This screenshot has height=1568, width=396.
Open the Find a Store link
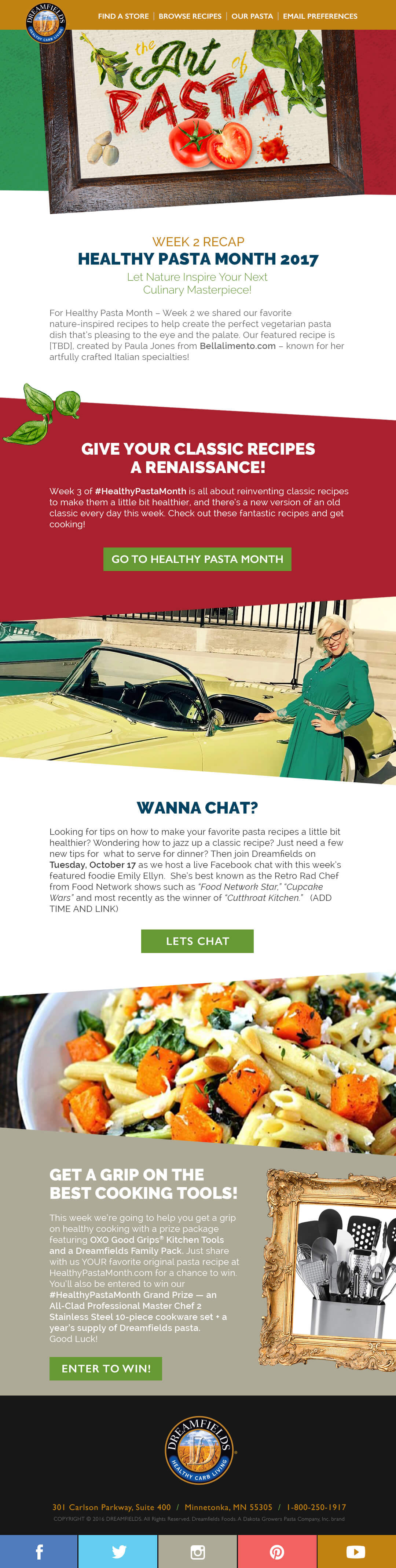(x=123, y=17)
